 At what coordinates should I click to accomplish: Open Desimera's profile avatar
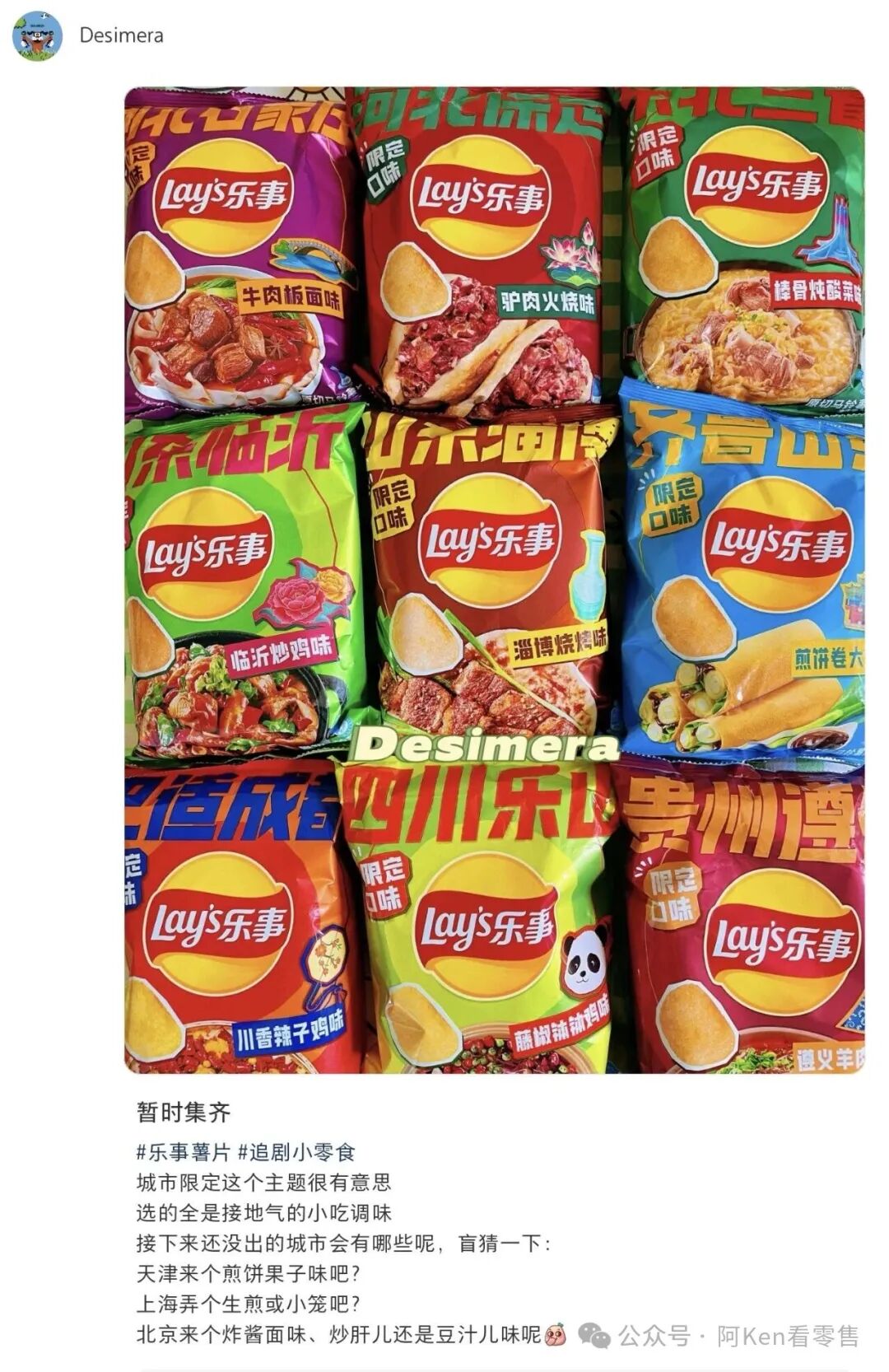(37, 36)
